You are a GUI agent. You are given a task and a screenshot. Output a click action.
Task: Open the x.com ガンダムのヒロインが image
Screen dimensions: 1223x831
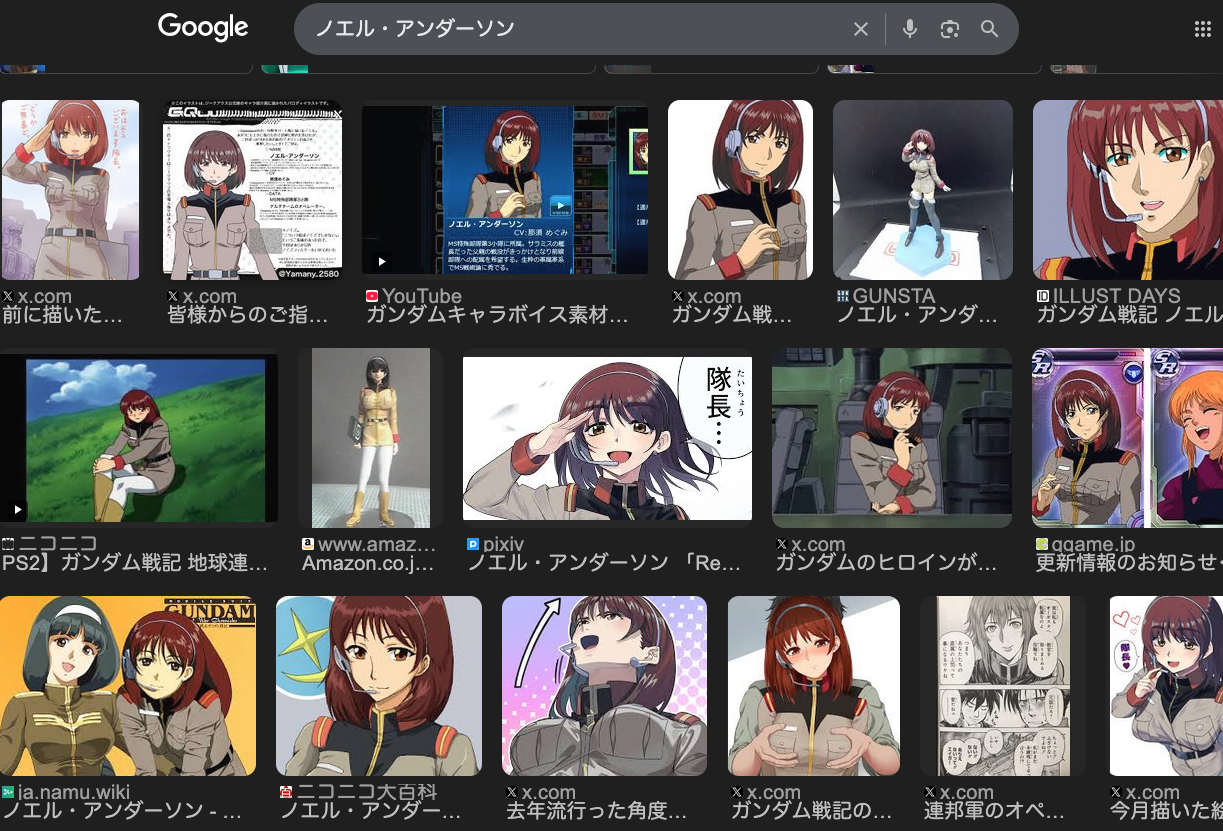click(x=891, y=437)
